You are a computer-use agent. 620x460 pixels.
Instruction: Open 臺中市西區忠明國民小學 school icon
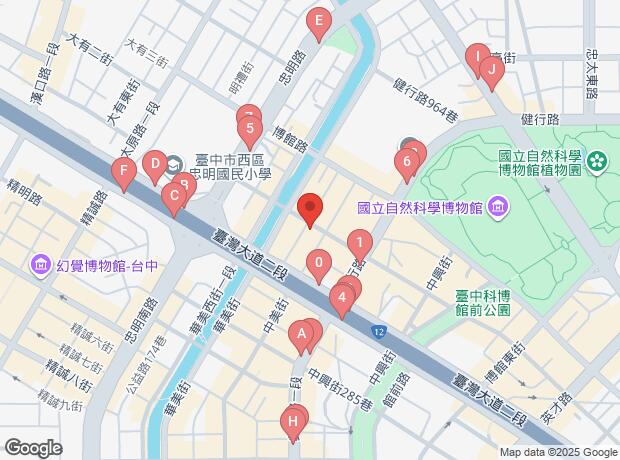(x=172, y=162)
